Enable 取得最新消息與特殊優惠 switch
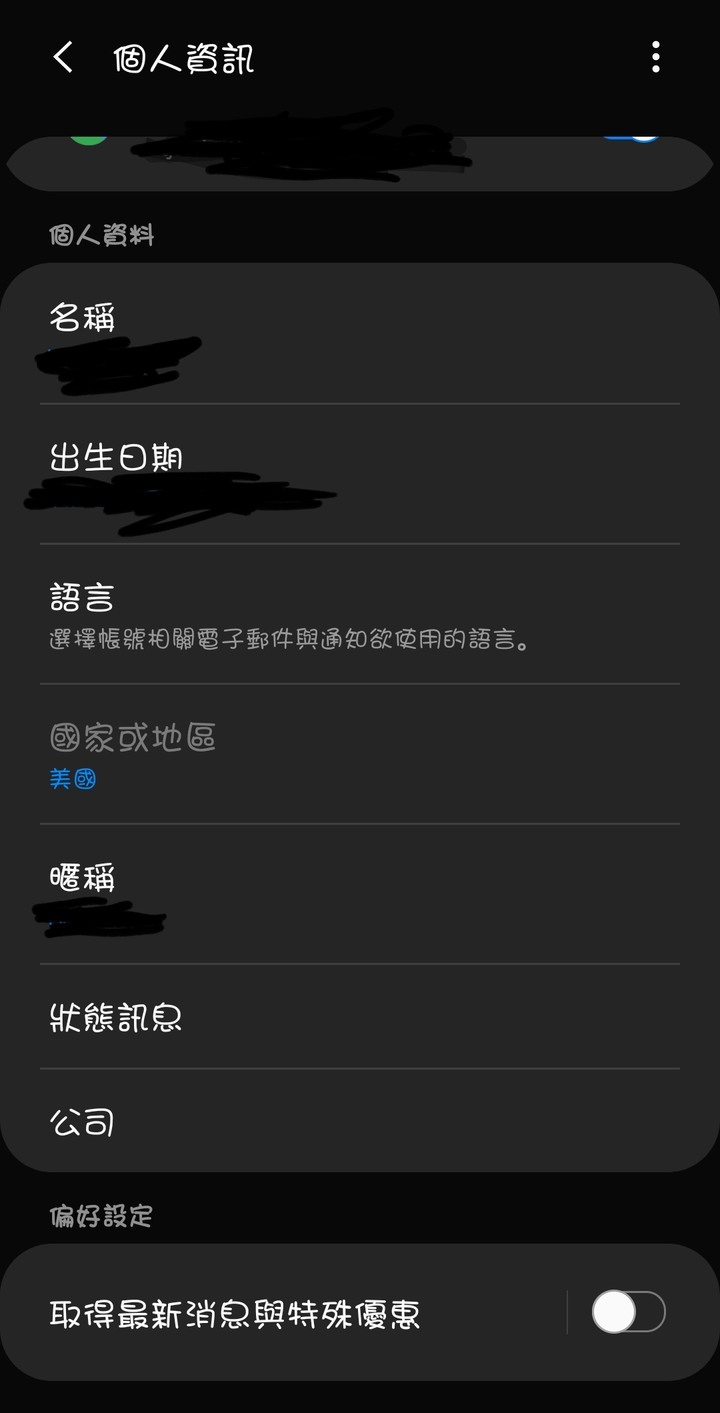The width and height of the screenshot is (720, 1413). tap(627, 1312)
